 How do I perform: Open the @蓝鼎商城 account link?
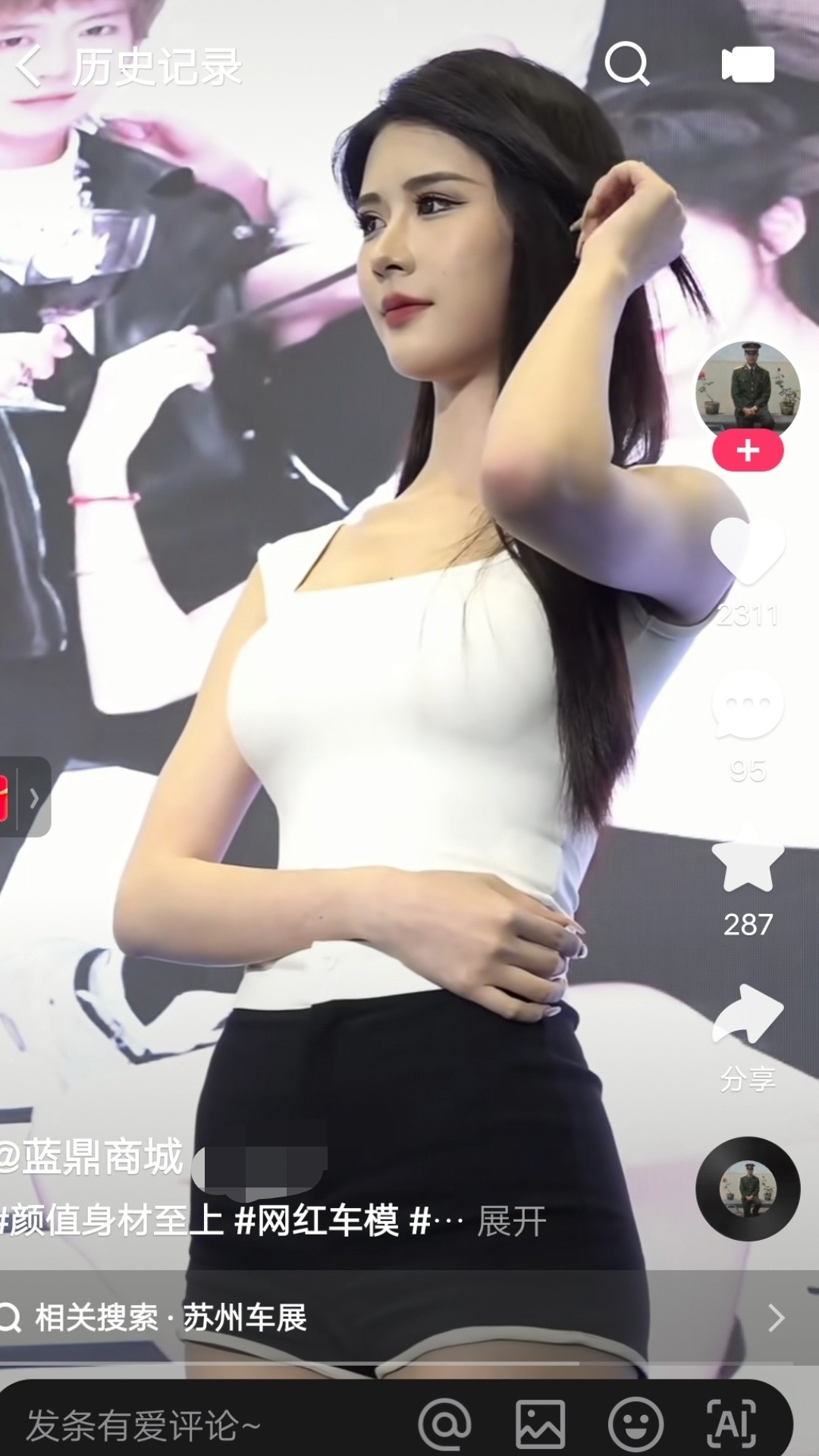[93, 1156]
